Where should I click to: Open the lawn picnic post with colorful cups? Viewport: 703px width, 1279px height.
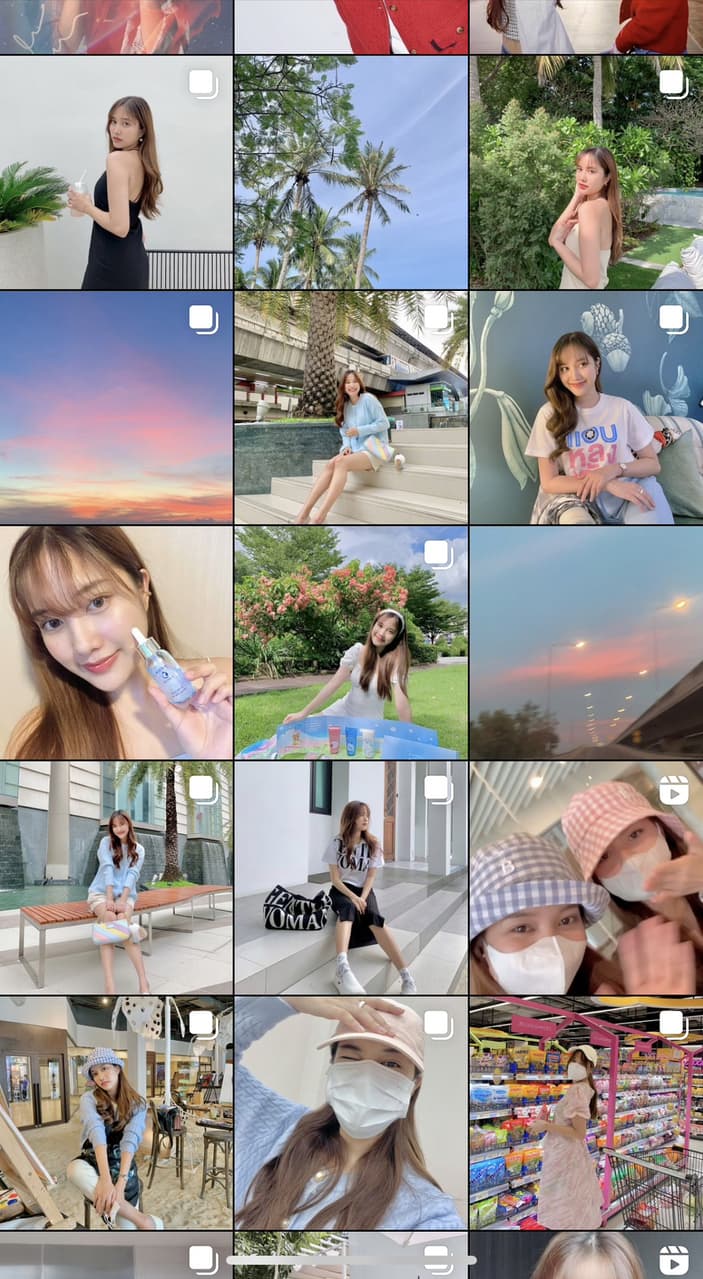point(351,643)
